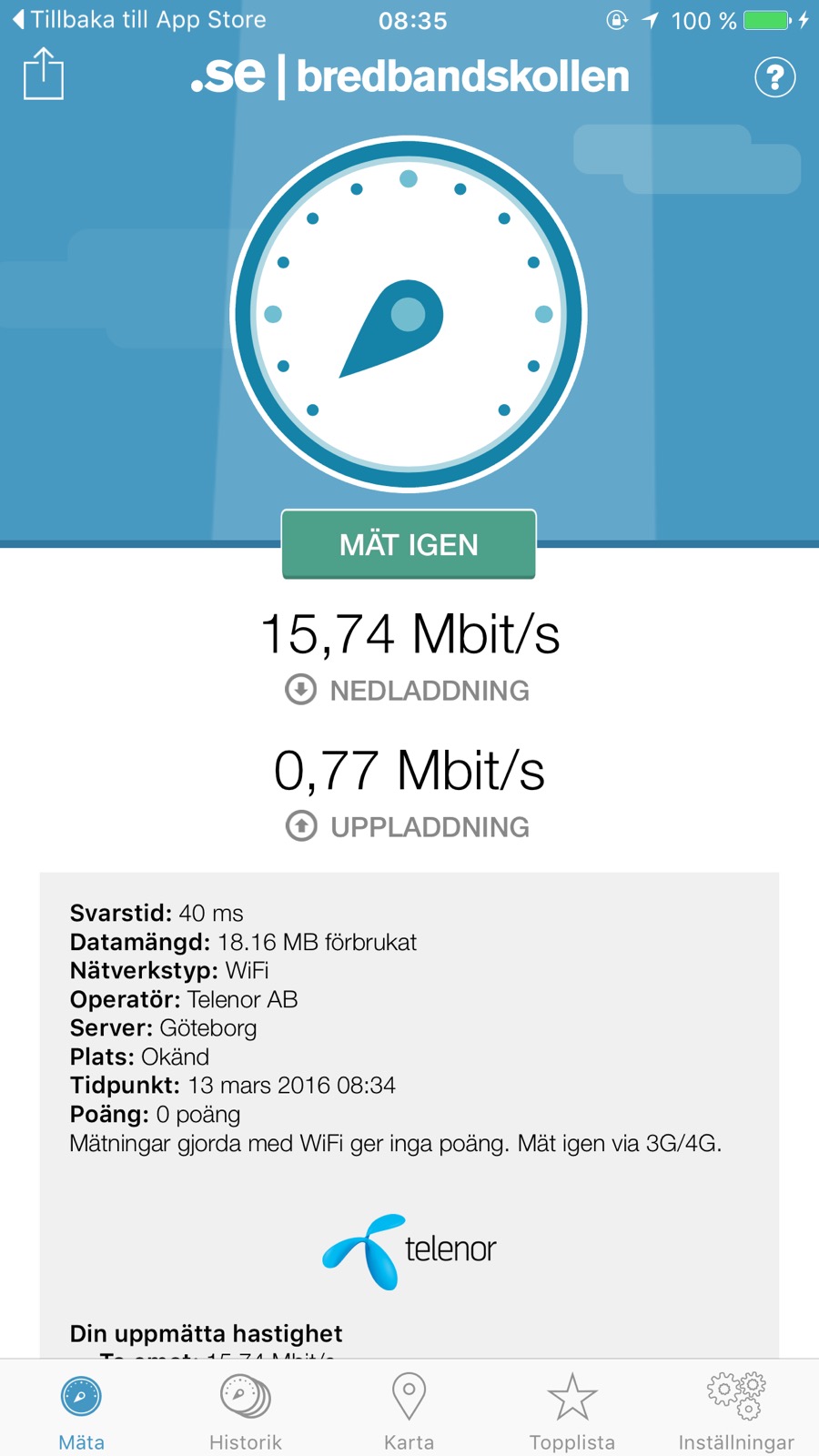Image resolution: width=819 pixels, height=1456 pixels.
Task: Share the speed test result
Action: tap(43, 74)
